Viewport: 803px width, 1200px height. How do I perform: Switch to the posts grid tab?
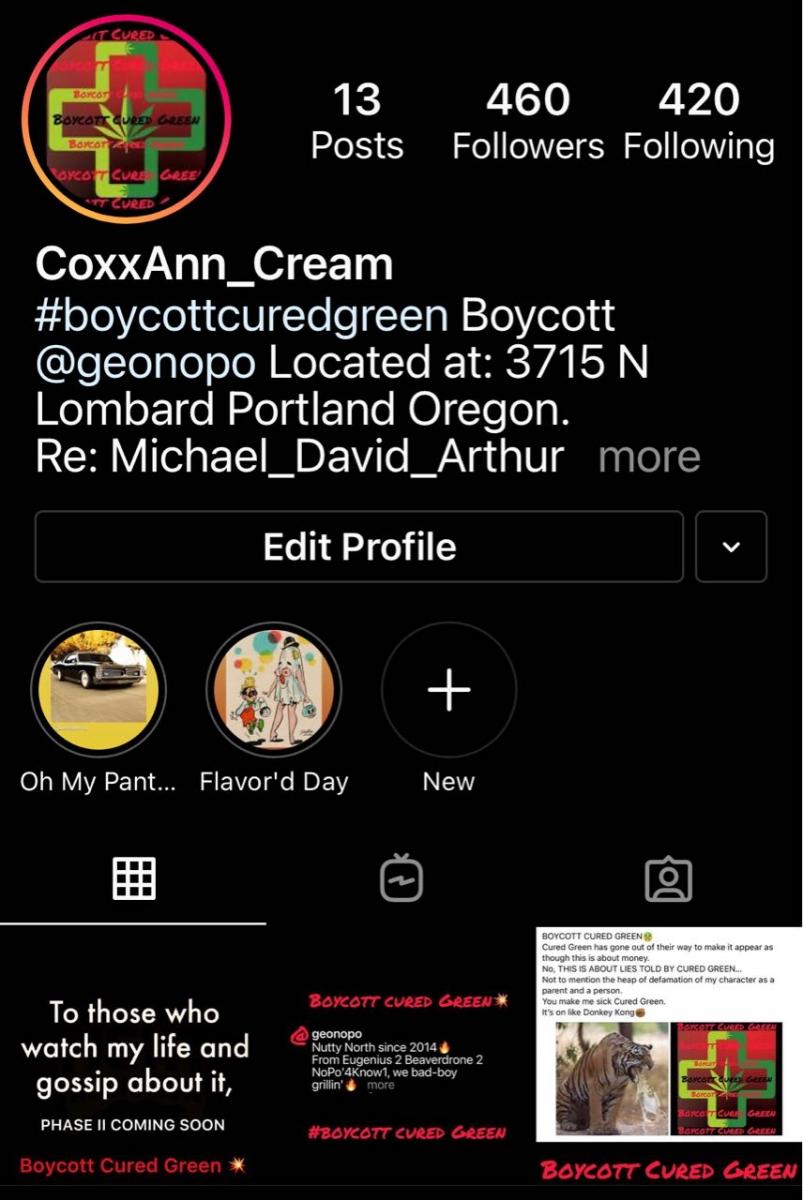[134, 879]
